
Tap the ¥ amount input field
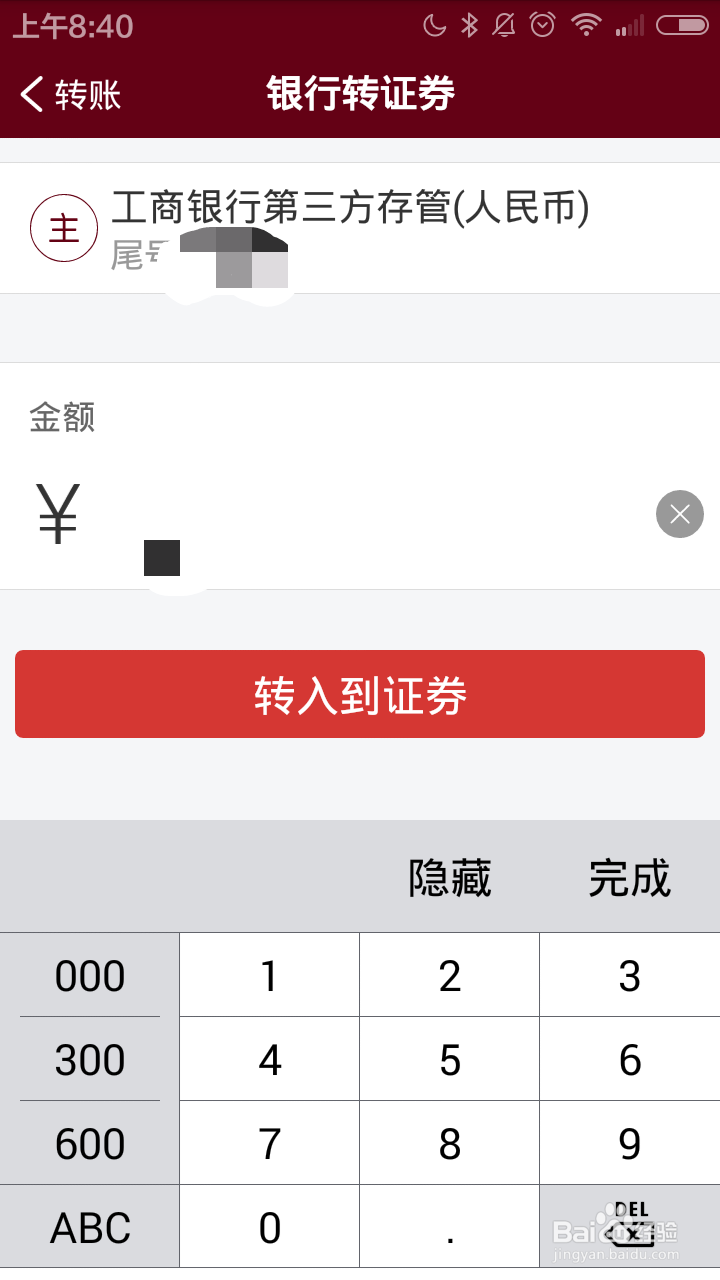[300, 514]
